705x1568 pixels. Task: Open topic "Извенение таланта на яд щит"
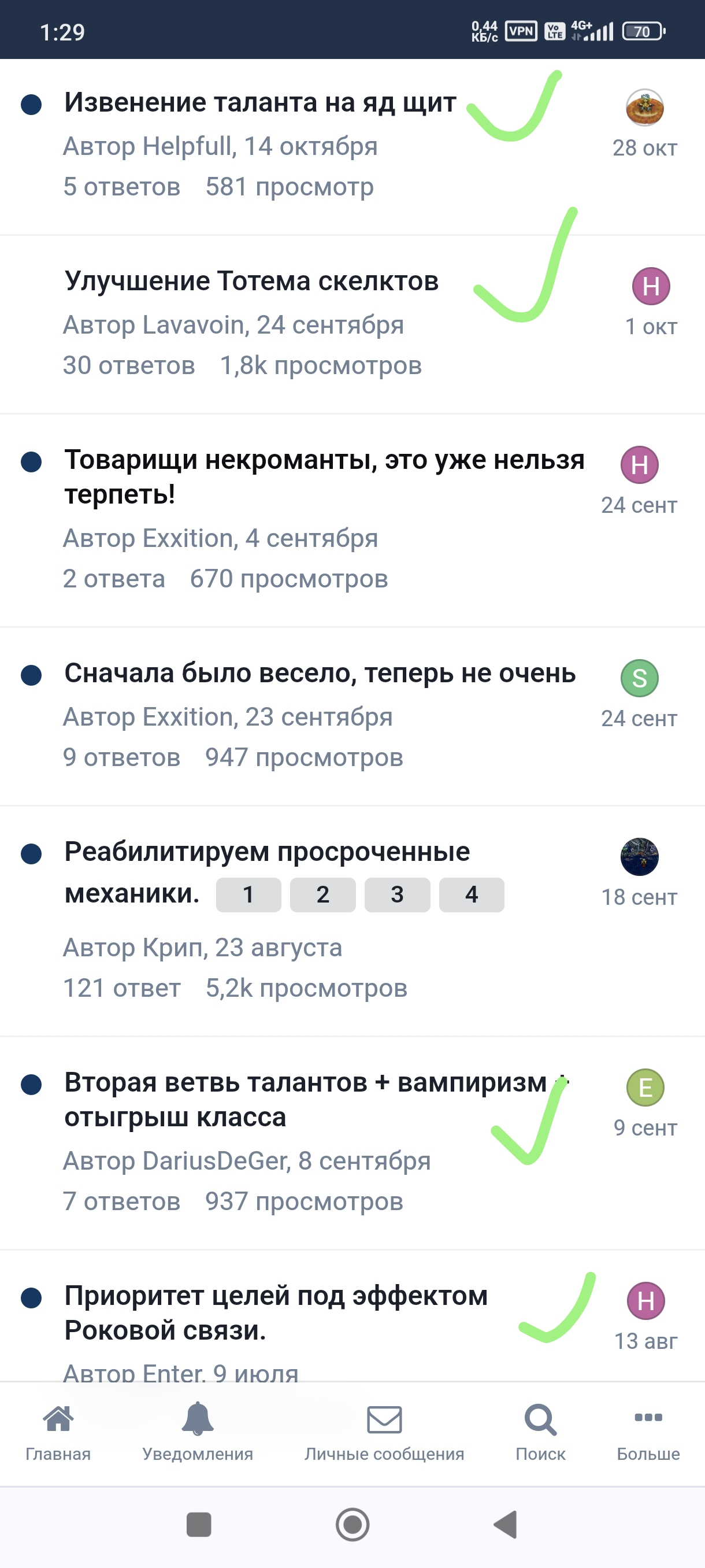point(261,102)
